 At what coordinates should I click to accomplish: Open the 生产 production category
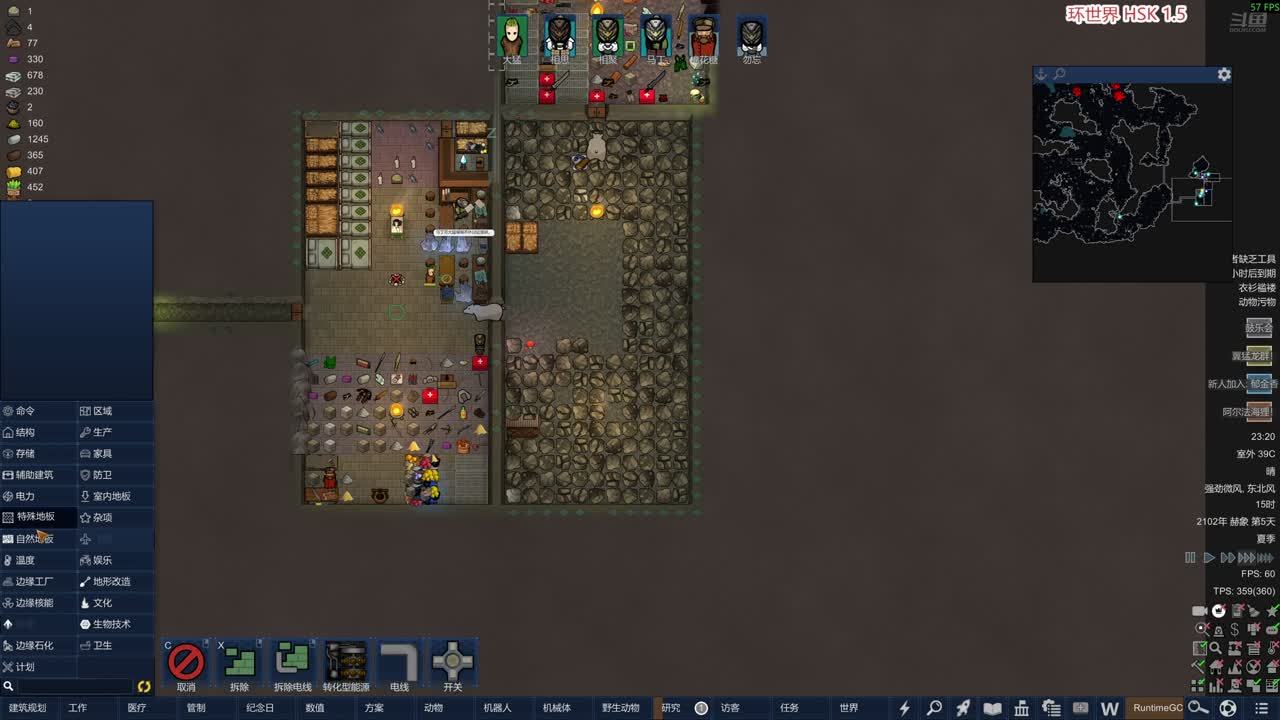(102, 432)
